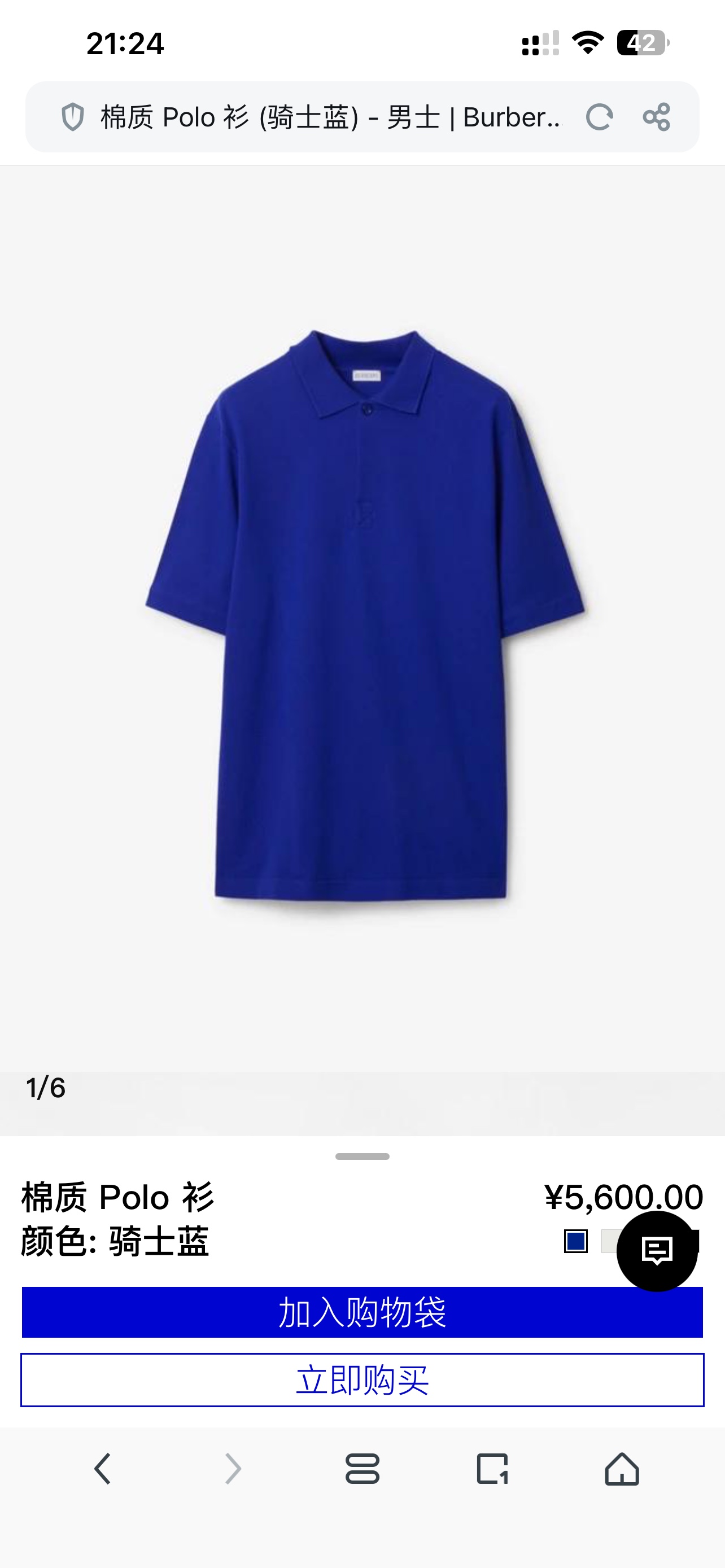
Task: Open the browser tabs view
Action: point(492,1469)
